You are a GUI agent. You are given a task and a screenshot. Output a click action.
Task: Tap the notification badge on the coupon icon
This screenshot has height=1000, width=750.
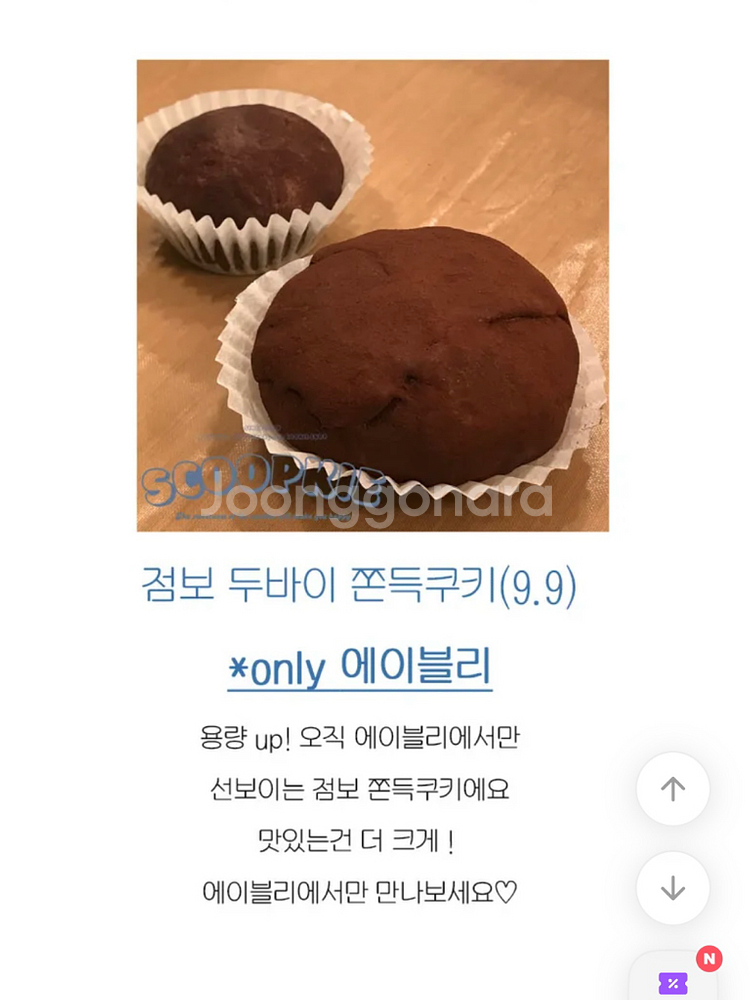coord(709,958)
